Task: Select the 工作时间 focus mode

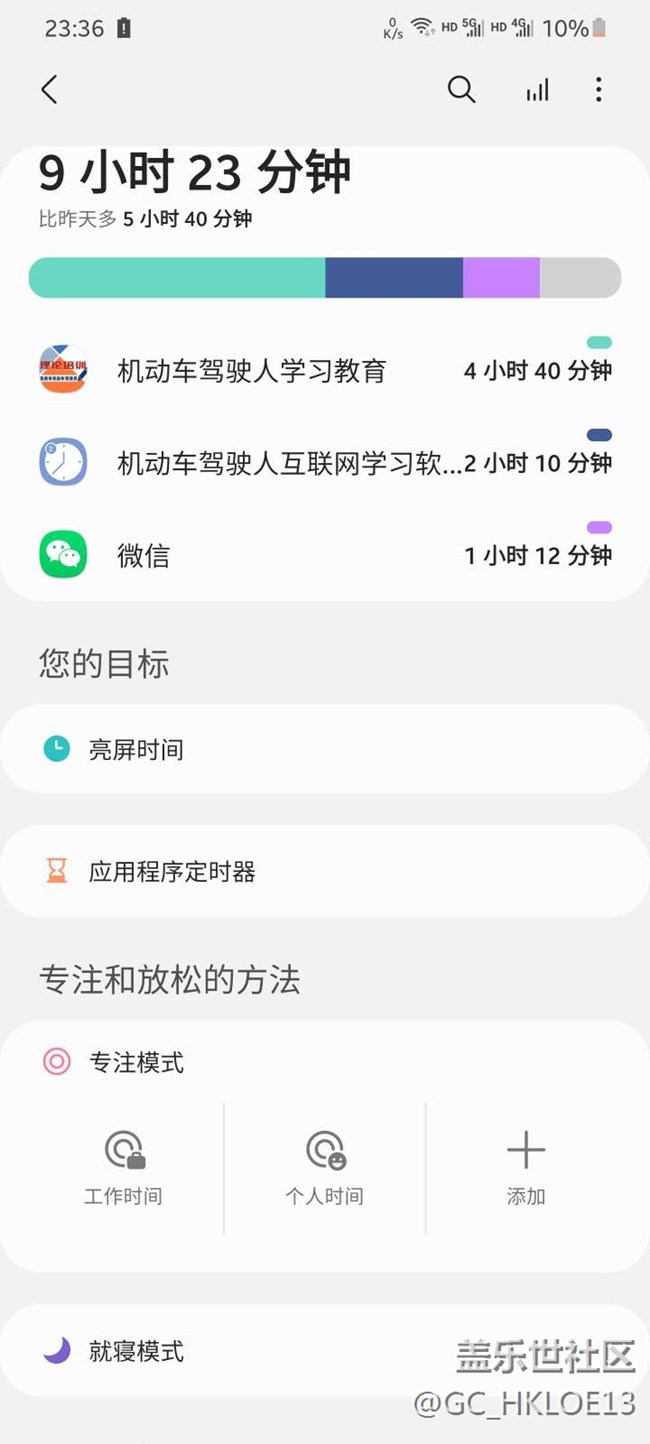Action: pyautogui.click(x=123, y=1168)
